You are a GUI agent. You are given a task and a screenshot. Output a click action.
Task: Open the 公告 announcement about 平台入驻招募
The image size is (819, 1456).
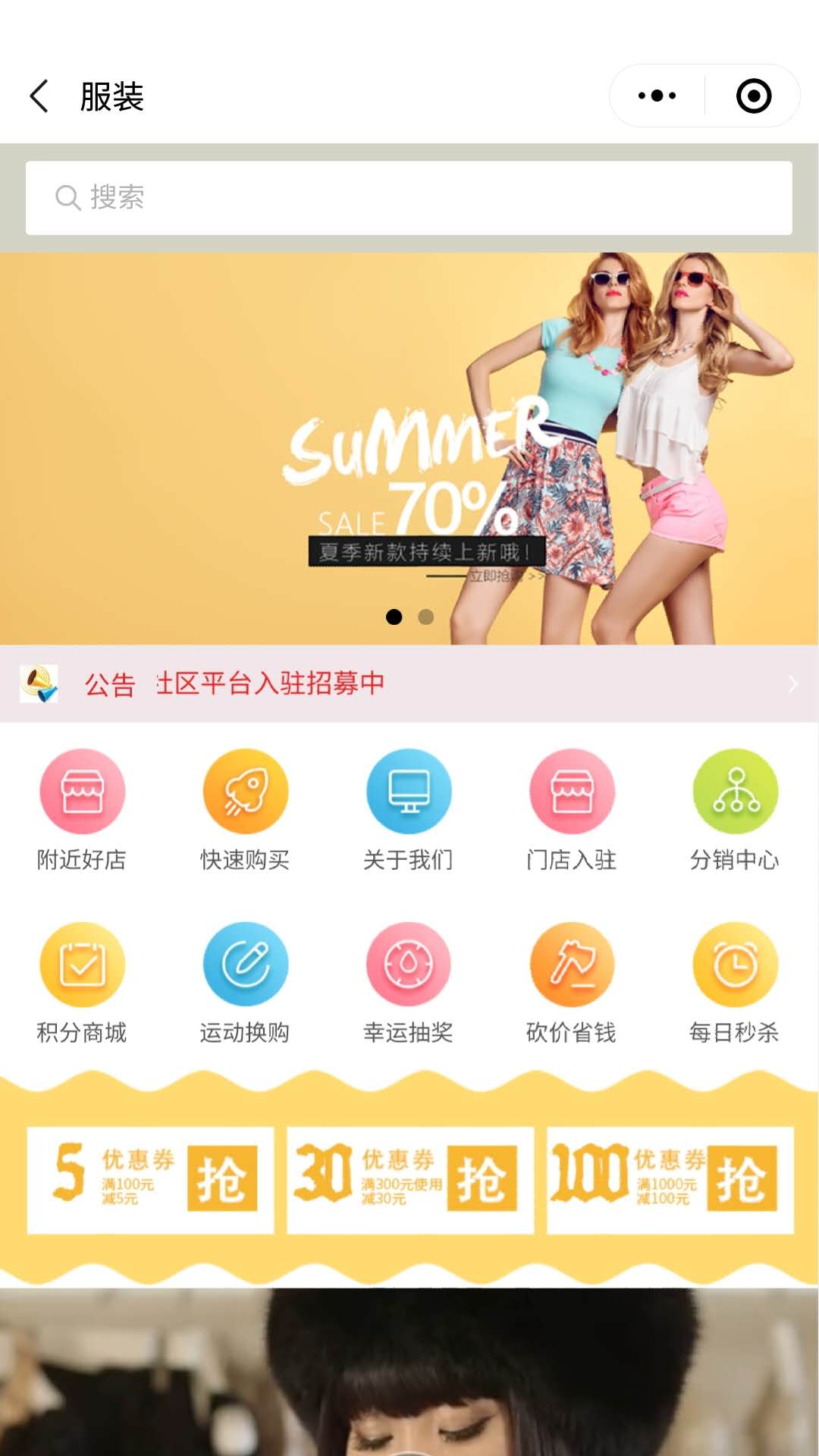[409, 684]
